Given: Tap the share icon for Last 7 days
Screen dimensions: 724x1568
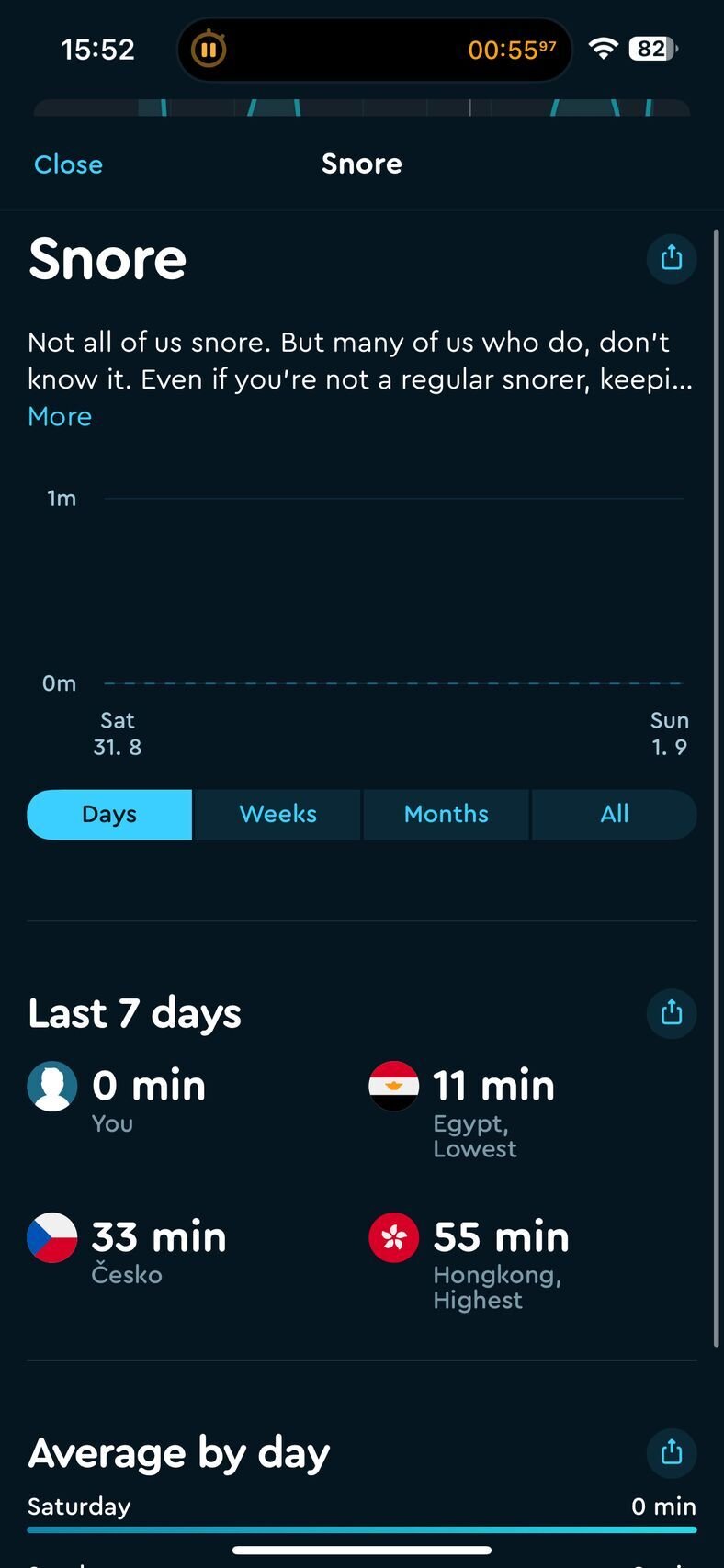Looking at the screenshot, I should pos(672,1013).
